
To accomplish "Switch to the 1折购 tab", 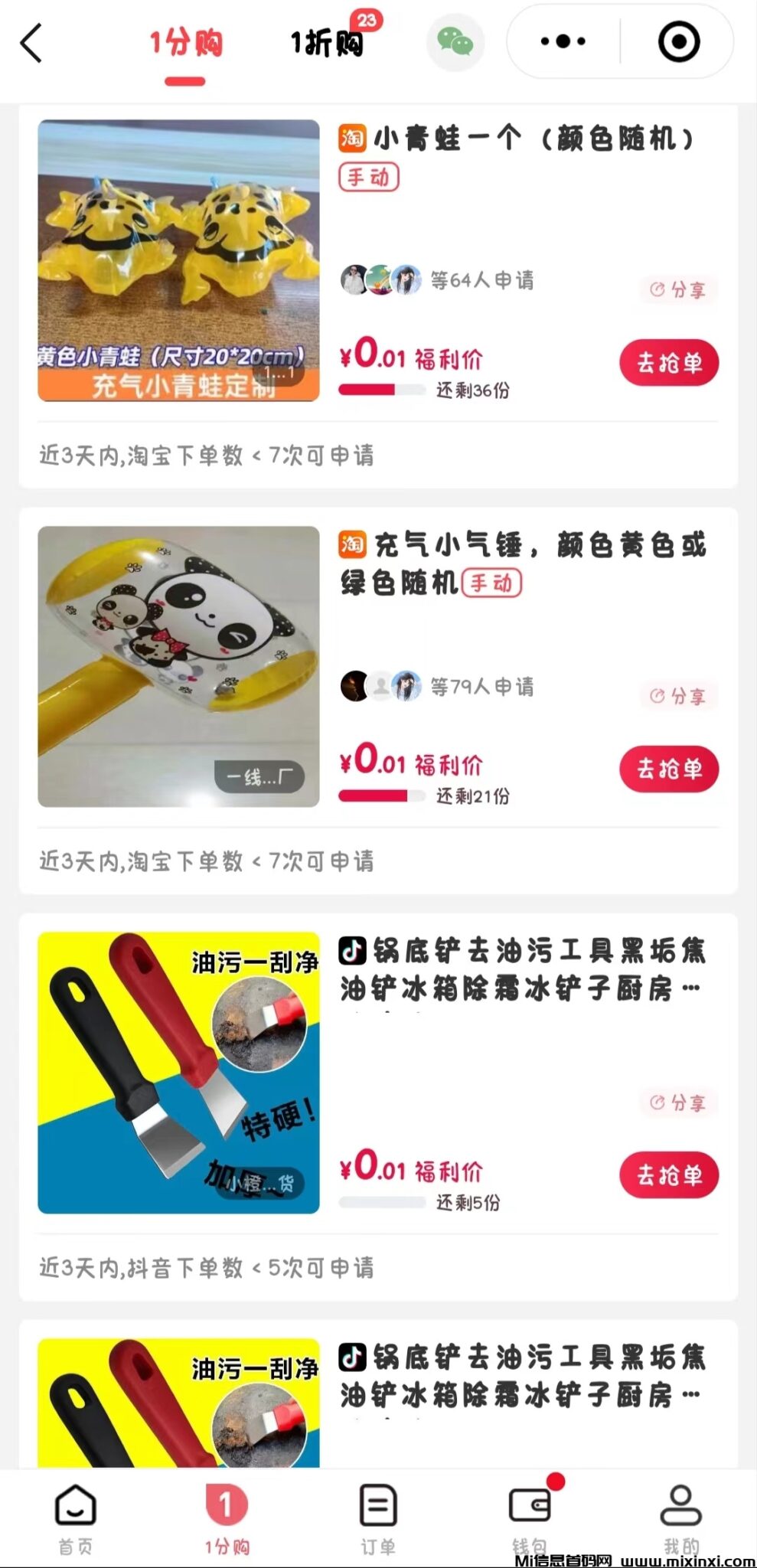I will 327,44.
